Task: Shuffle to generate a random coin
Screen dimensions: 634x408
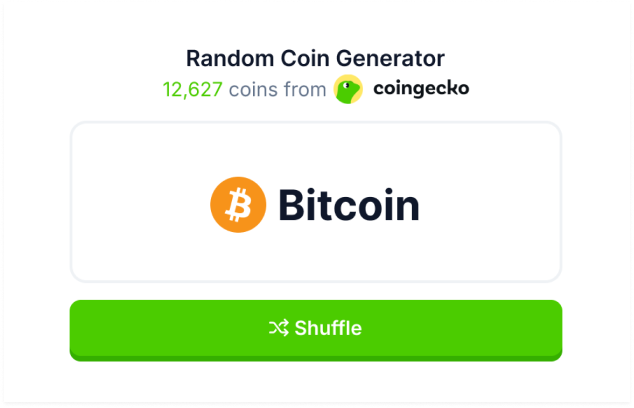Action: click(315, 328)
